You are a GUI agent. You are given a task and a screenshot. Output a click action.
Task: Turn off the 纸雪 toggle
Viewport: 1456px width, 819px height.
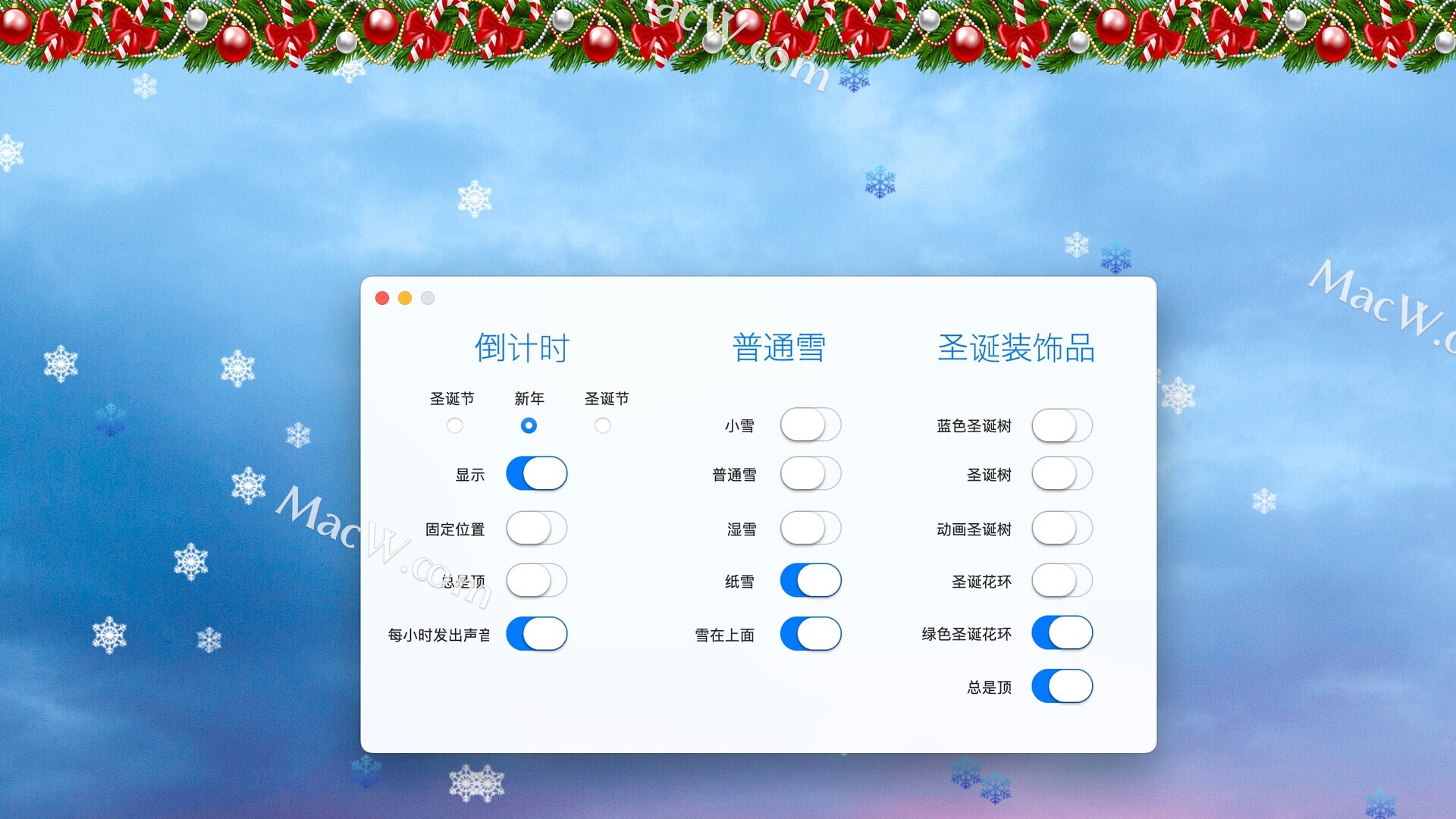(810, 581)
